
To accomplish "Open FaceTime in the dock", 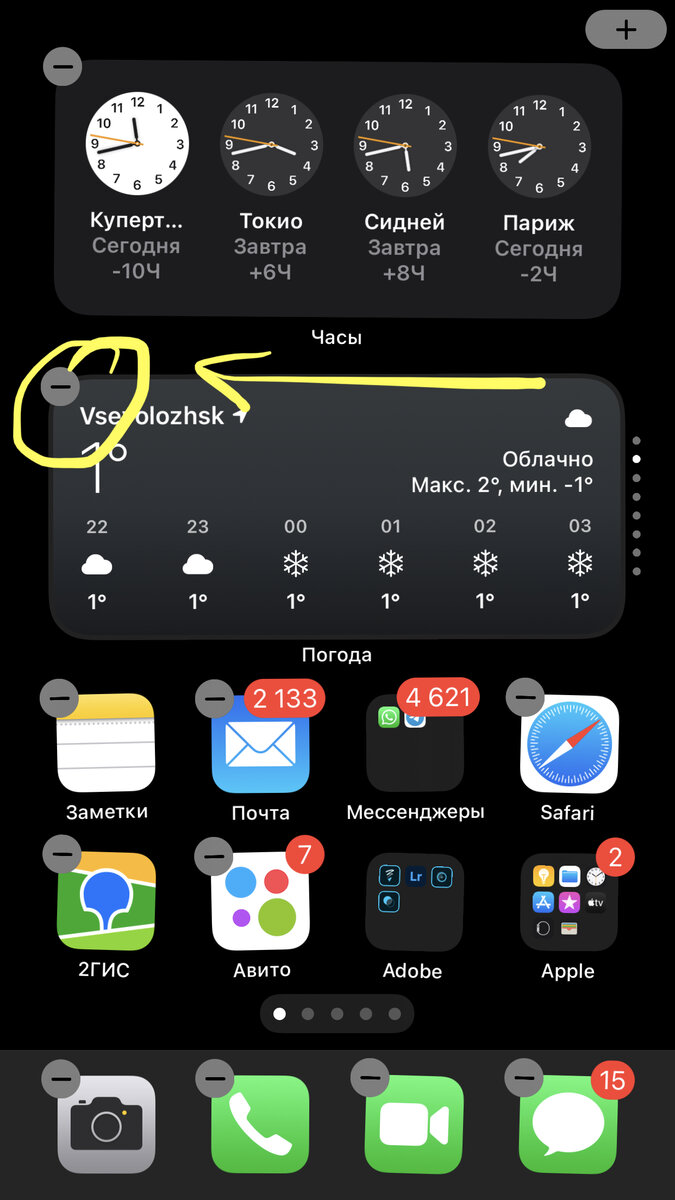I will point(415,1125).
